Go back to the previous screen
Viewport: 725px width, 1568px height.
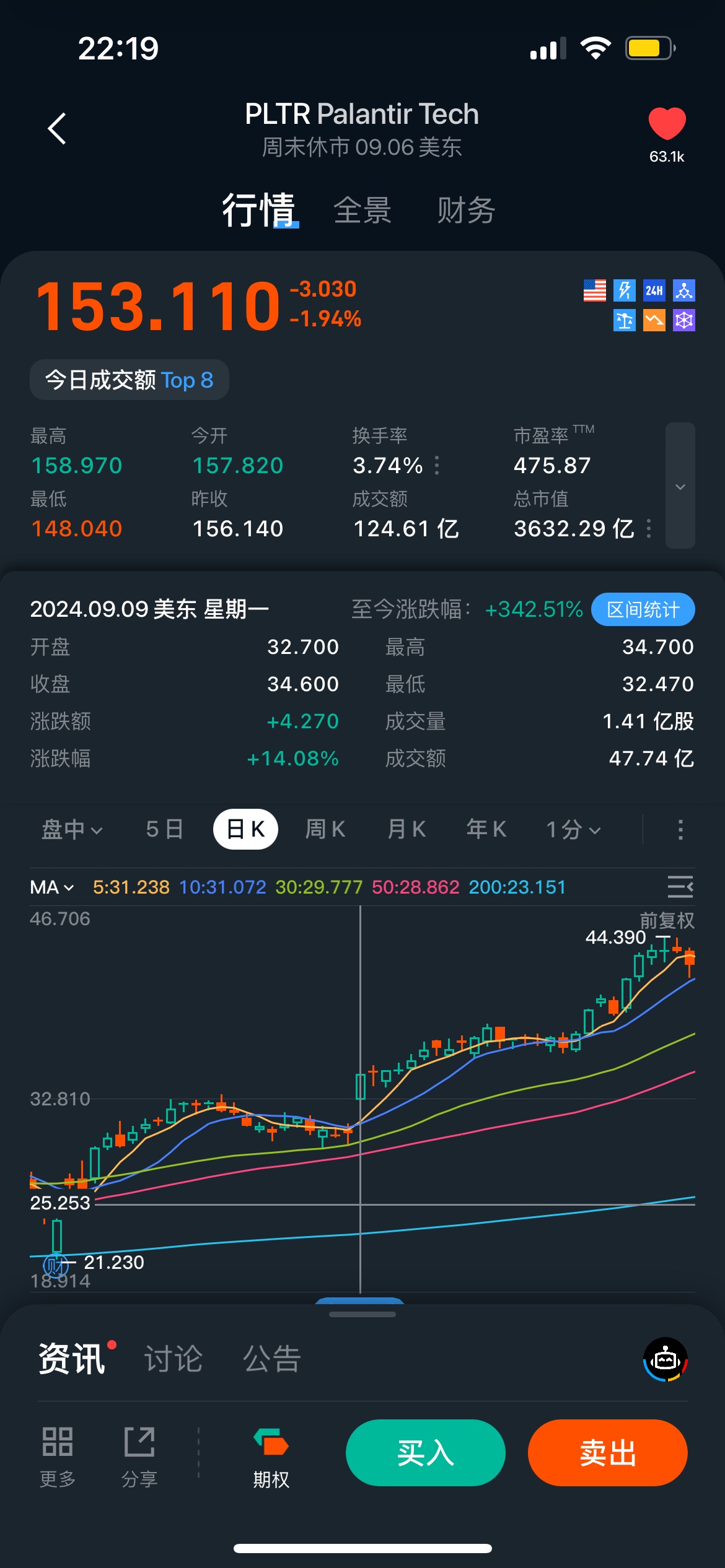pyautogui.click(x=57, y=129)
